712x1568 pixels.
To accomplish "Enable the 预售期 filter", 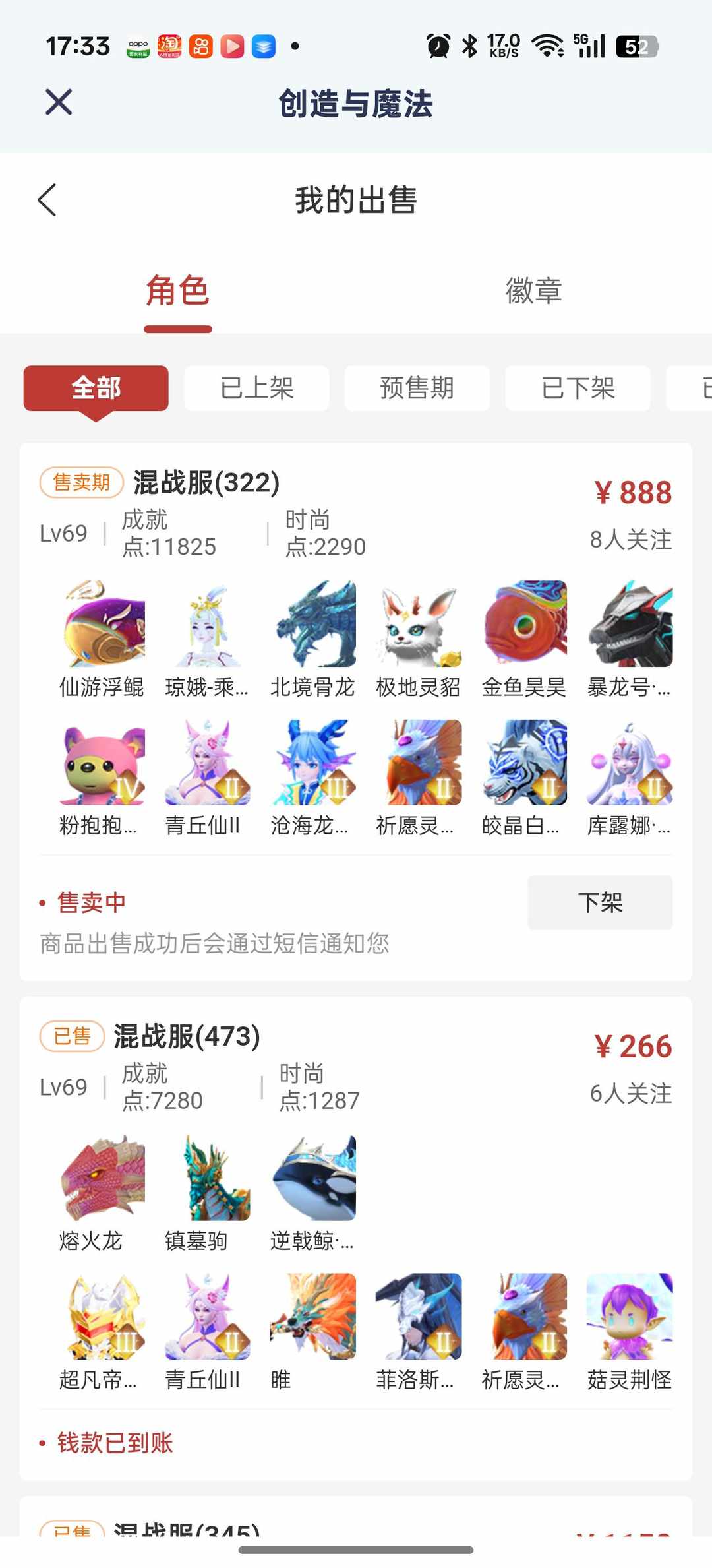I will coord(417,389).
